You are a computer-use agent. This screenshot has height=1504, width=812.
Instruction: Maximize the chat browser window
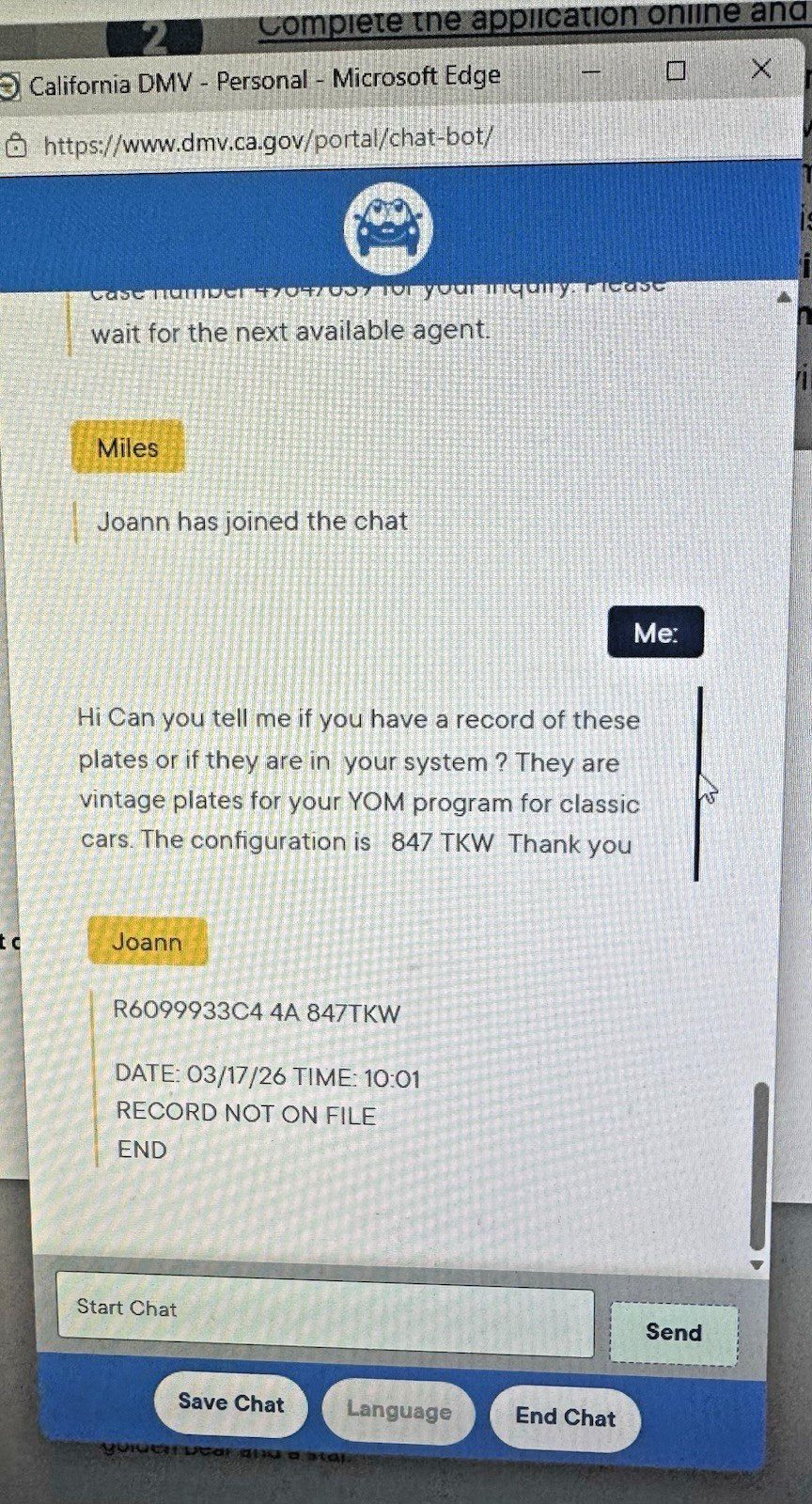(676, 71)
